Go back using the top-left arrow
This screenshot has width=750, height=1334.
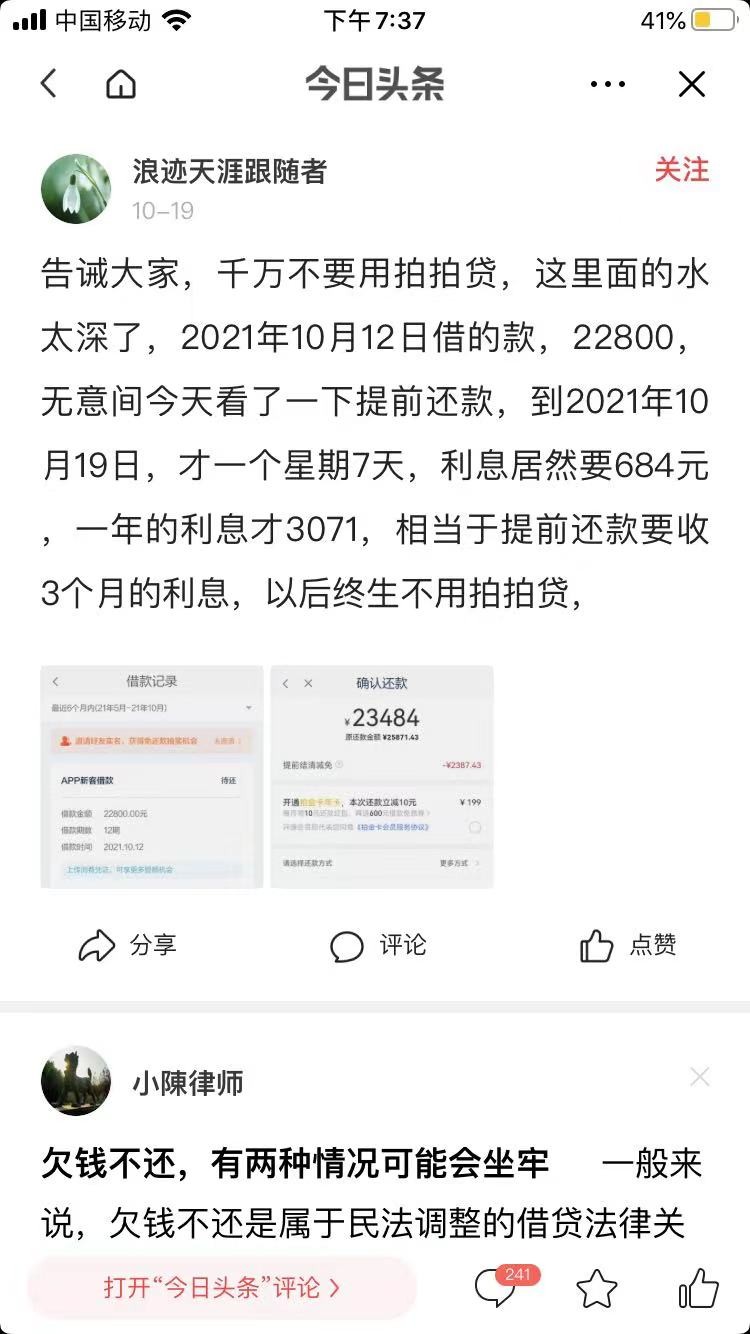pyautogui.click(x=49, y=84)
